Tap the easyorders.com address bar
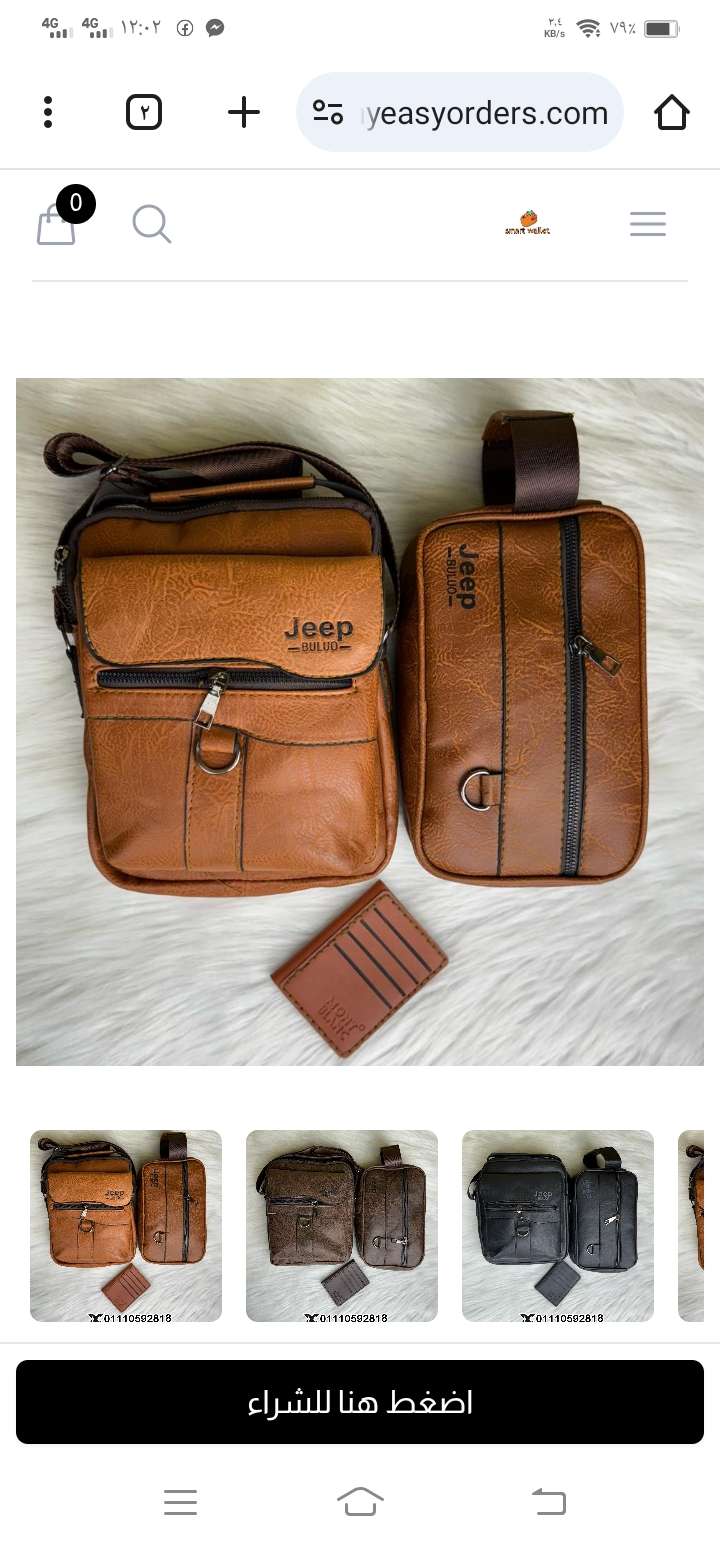Viewport: 720px width, 1544px height. [470, 112]
